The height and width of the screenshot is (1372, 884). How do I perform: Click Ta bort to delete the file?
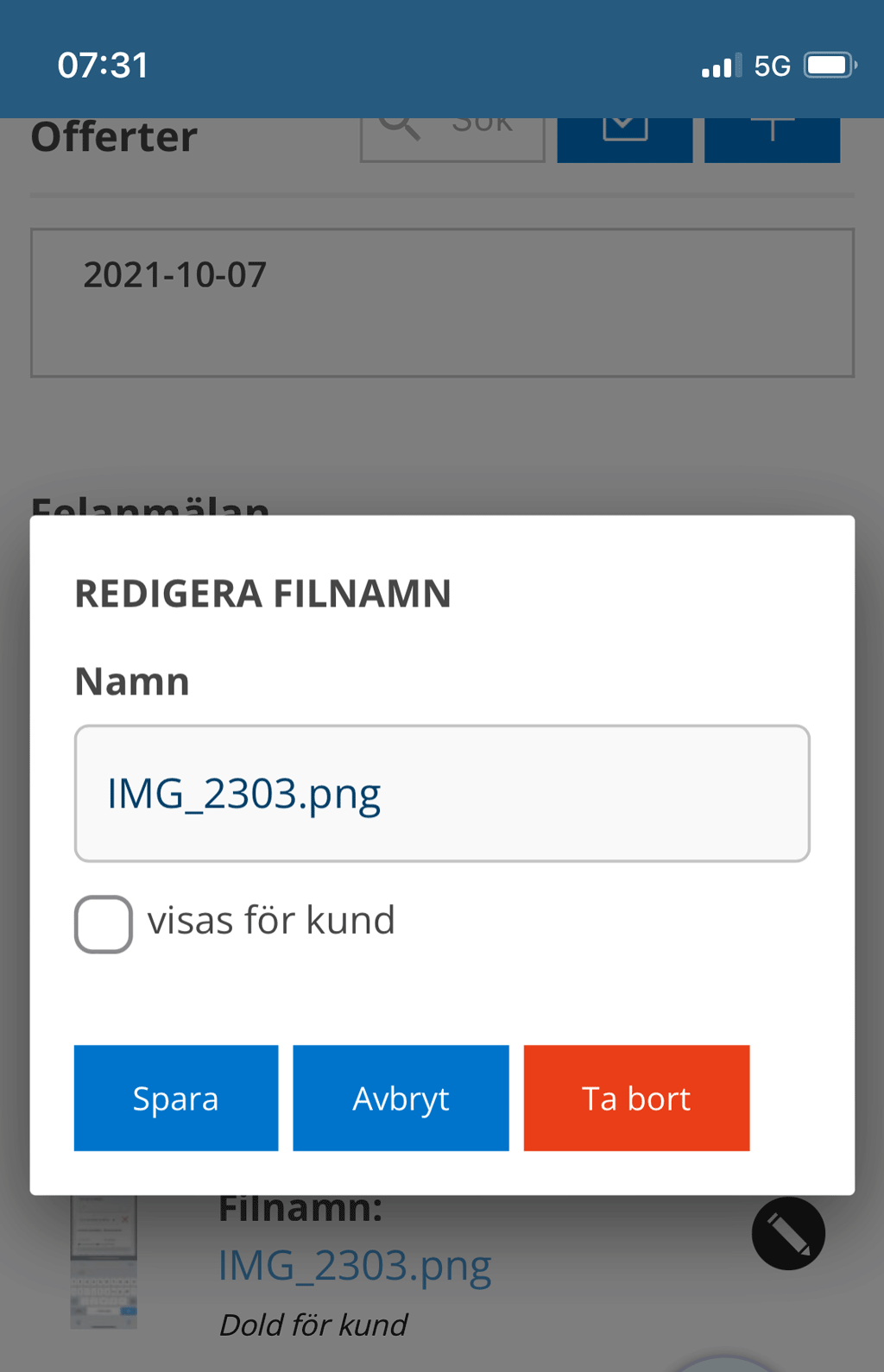(x=636, y=1098)
